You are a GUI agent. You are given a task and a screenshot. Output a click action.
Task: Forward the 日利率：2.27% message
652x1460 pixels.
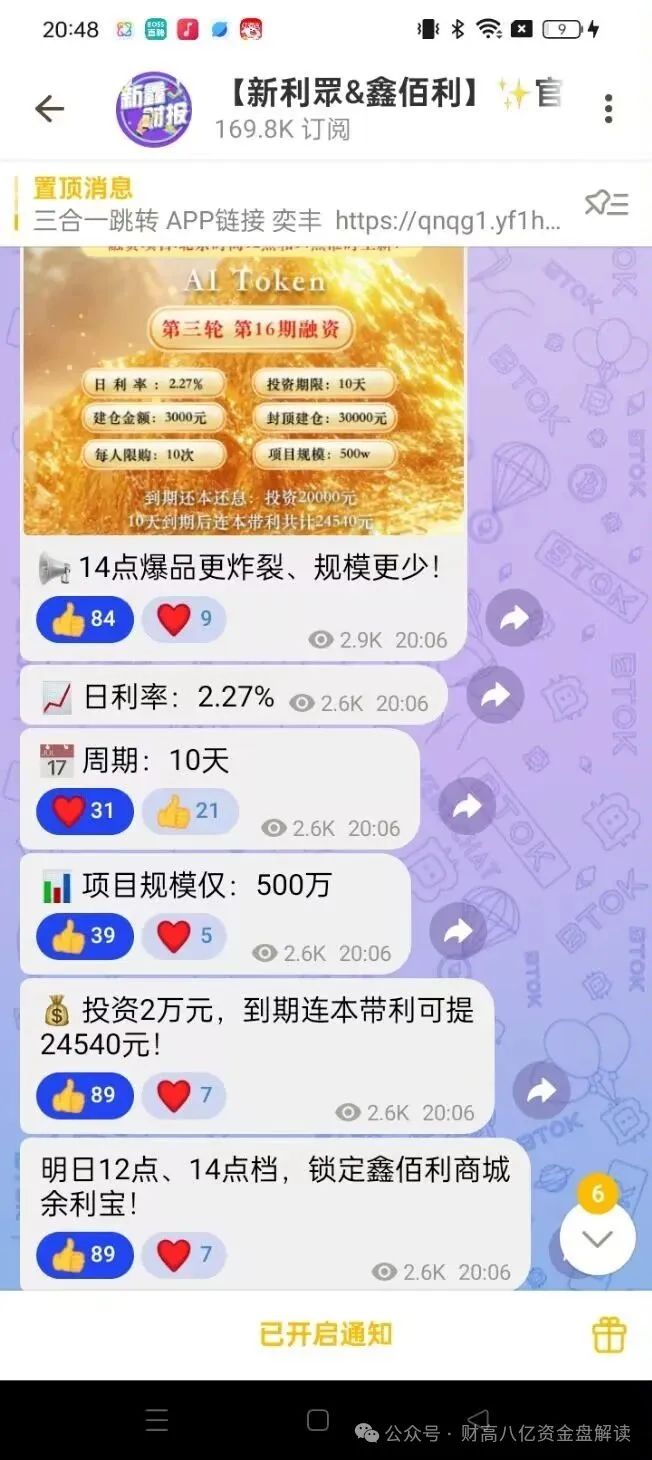click(x=495, y=695)
